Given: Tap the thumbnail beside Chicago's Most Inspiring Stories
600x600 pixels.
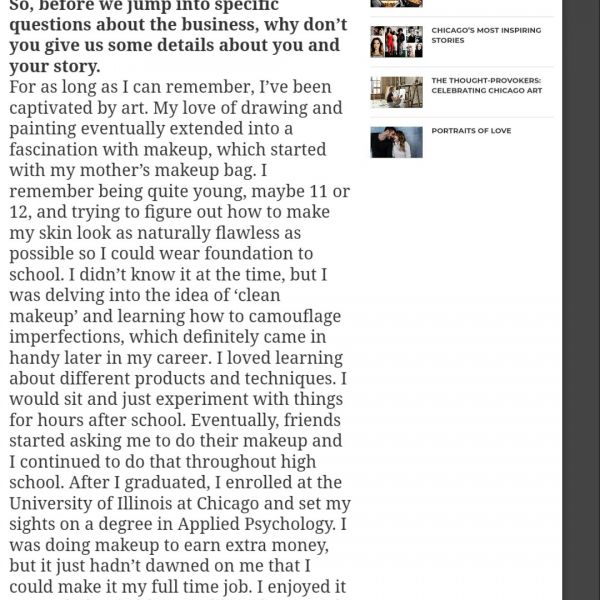Looking at the screenshot, I should pyautogui.click(x=396, y=42).
